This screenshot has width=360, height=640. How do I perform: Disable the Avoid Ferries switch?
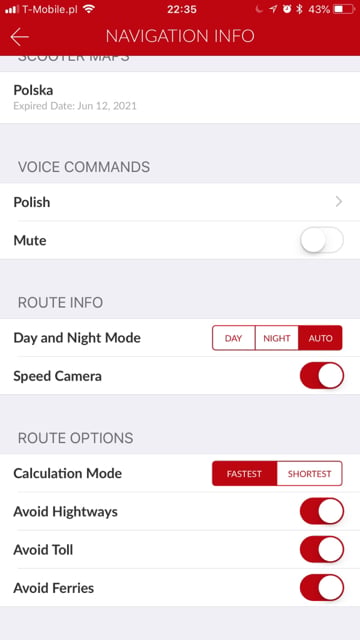(x=322, y=587)
